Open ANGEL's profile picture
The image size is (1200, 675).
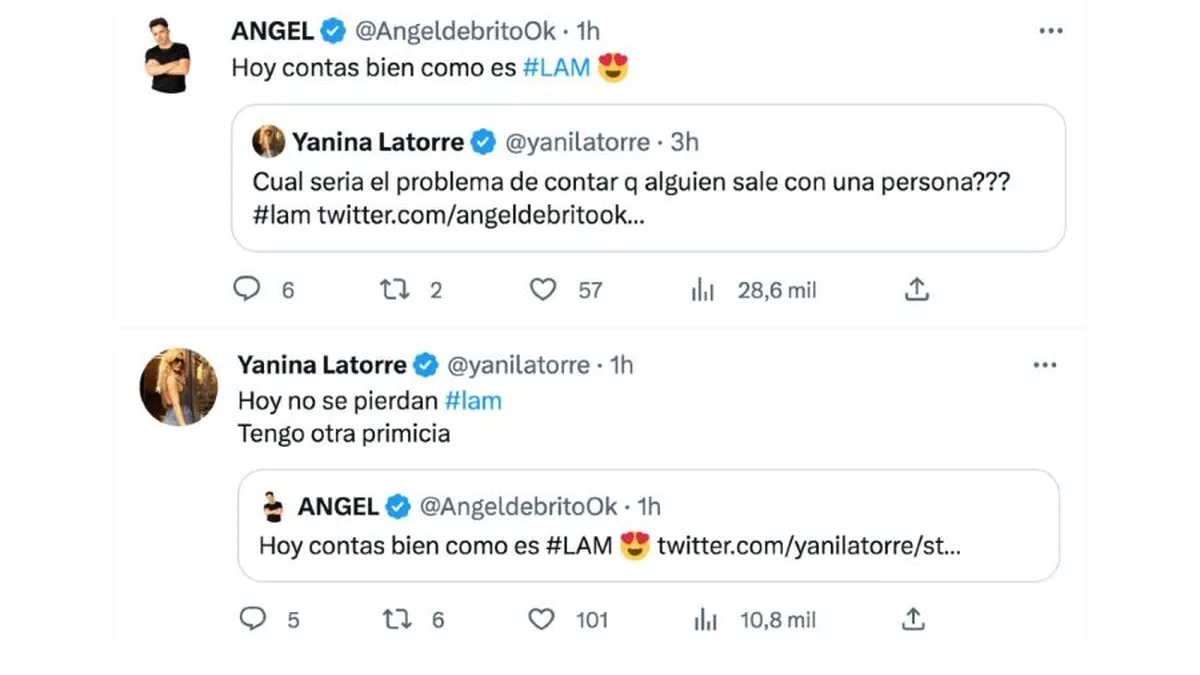tap(167, 55)
